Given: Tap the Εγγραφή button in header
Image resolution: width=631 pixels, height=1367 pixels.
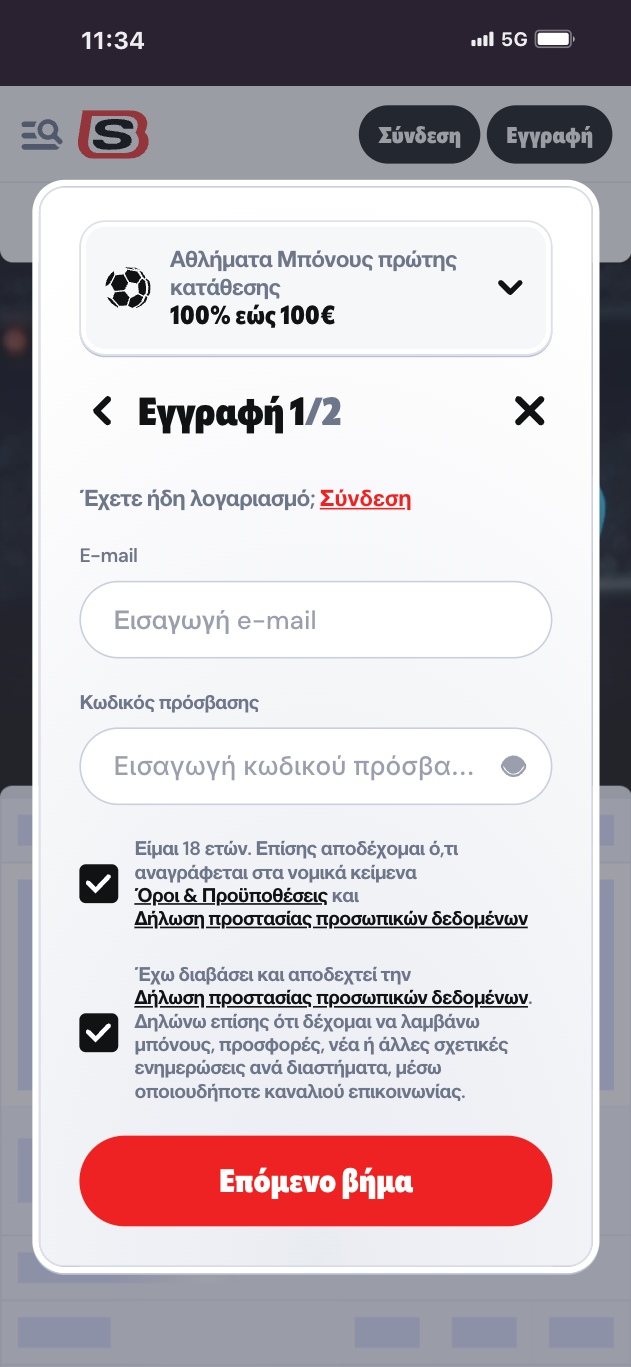Looking at the screenshot, I should (x=549, y=135).
